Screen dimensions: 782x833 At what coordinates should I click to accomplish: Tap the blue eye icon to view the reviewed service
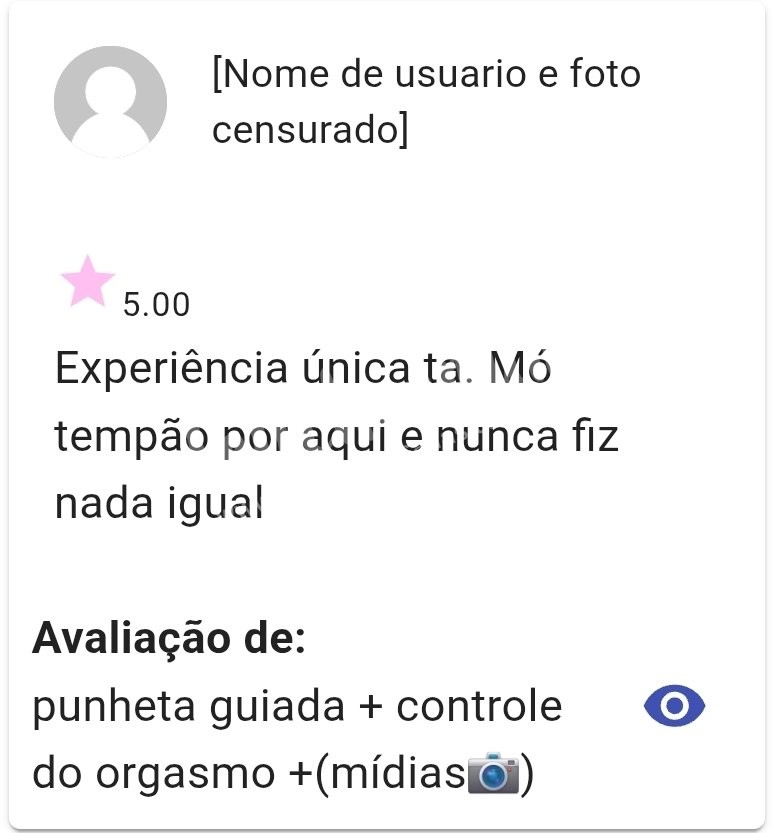click(675, 707)
